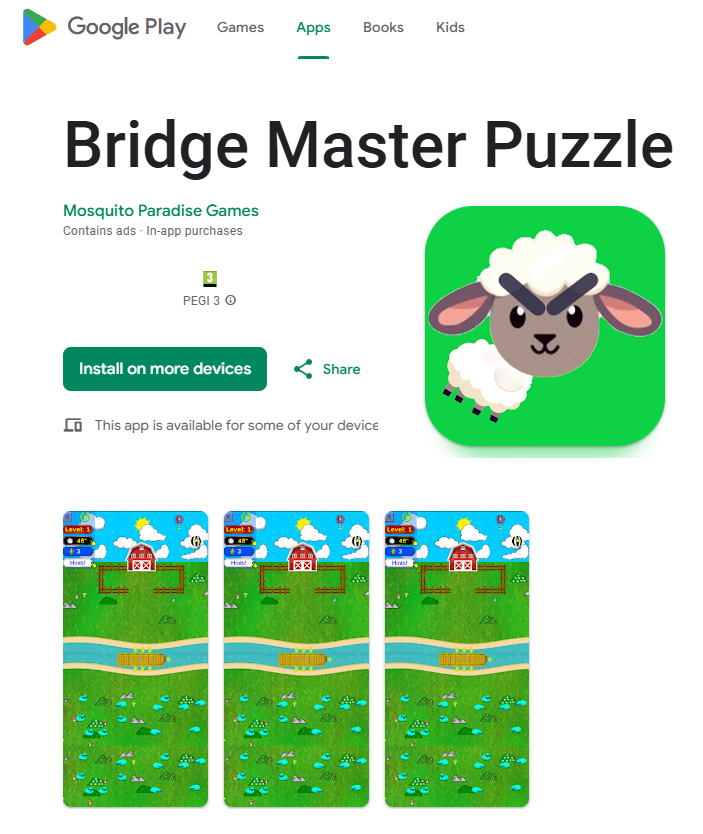703x834 pixels.
Task: Select the Apps tab
Action: [313, 27]
